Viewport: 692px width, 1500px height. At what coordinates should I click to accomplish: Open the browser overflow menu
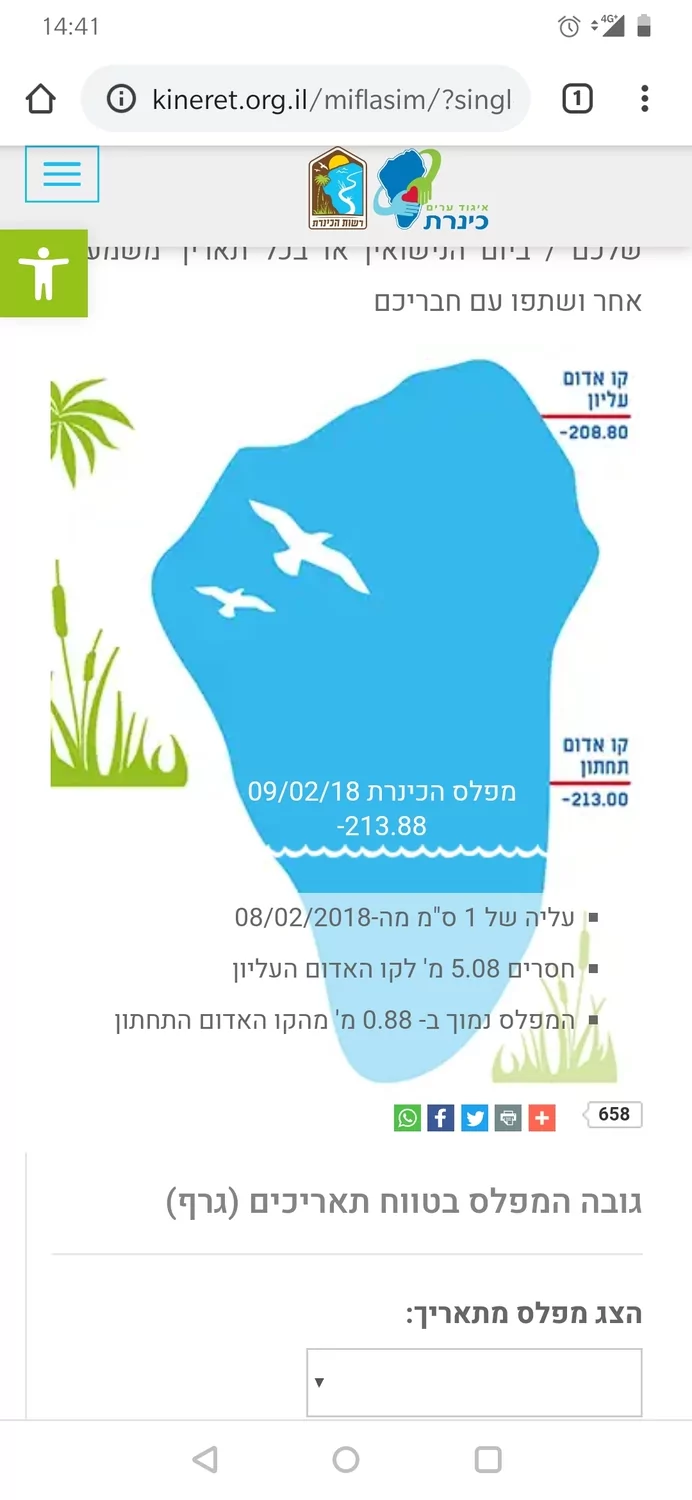pos(645,99)
